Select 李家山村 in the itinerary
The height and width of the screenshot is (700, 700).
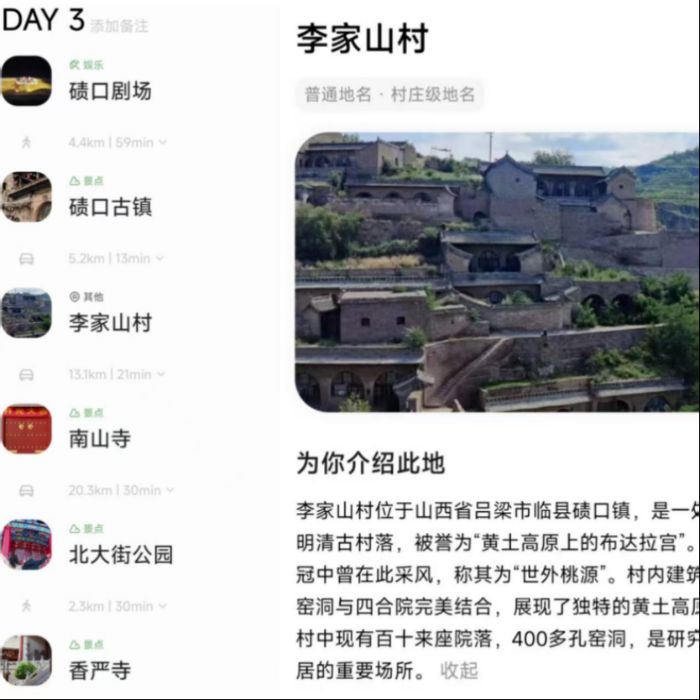[x=110, y=323]
